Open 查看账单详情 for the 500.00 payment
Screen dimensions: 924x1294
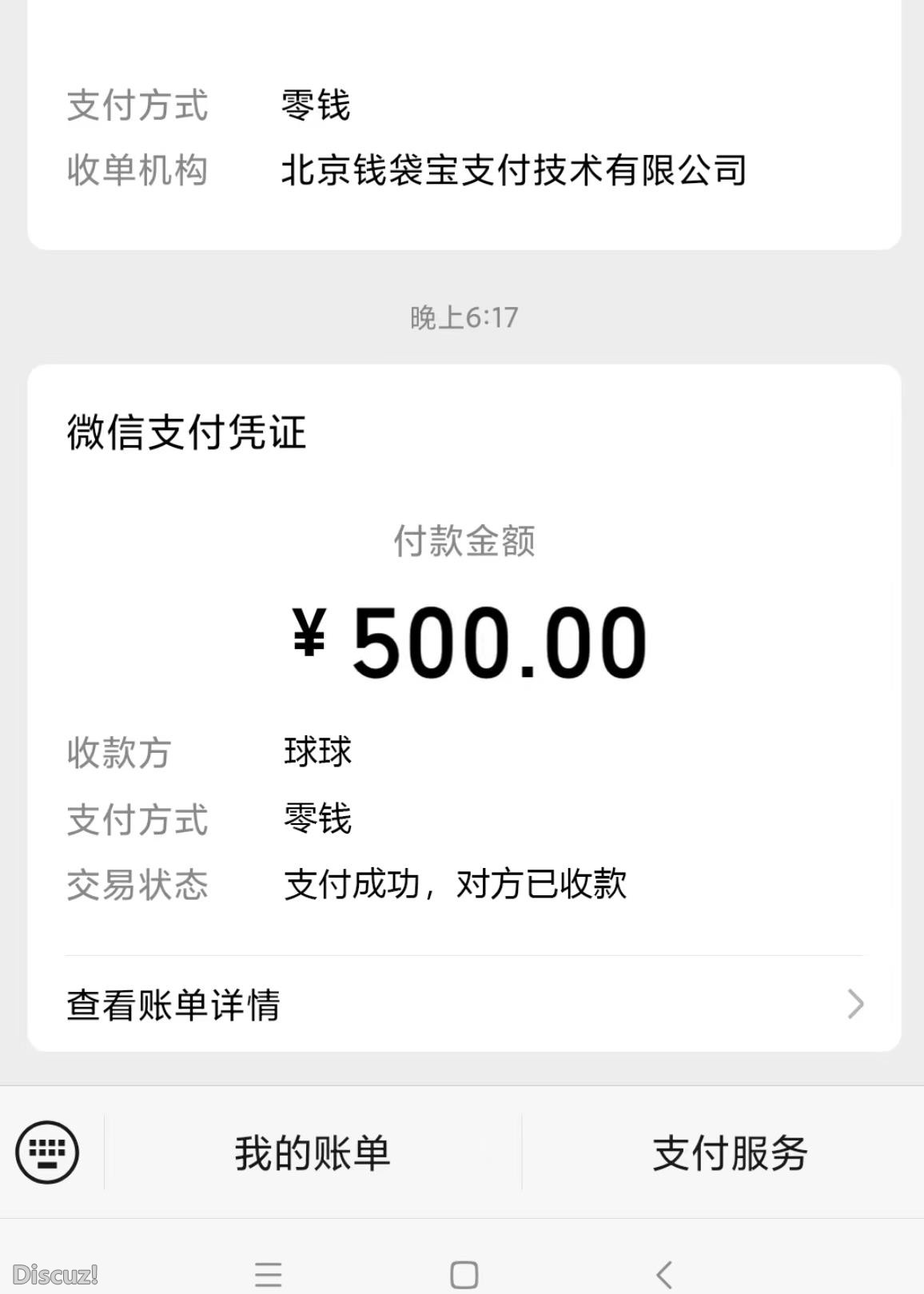(x=464, y=1005)
